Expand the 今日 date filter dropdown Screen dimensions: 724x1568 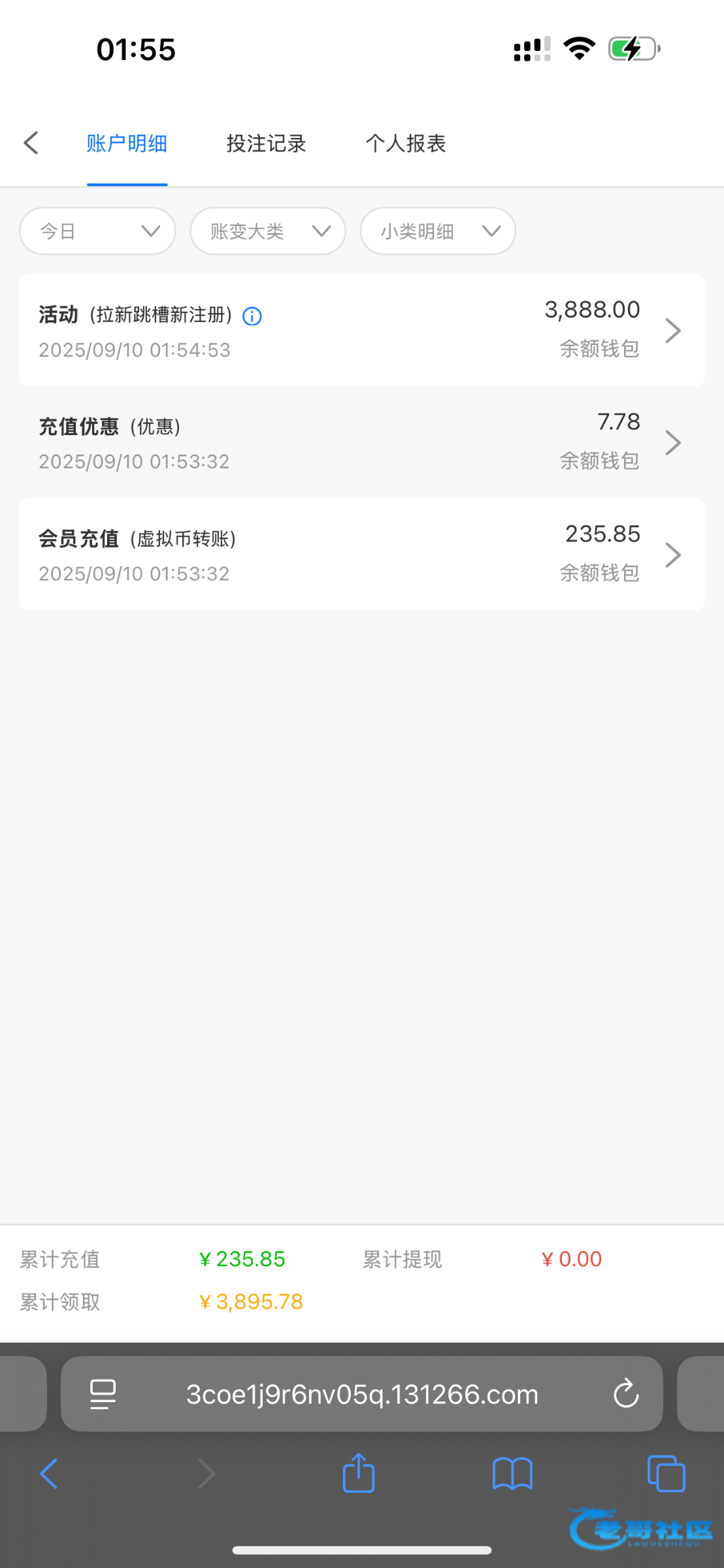tap(98, 231)
